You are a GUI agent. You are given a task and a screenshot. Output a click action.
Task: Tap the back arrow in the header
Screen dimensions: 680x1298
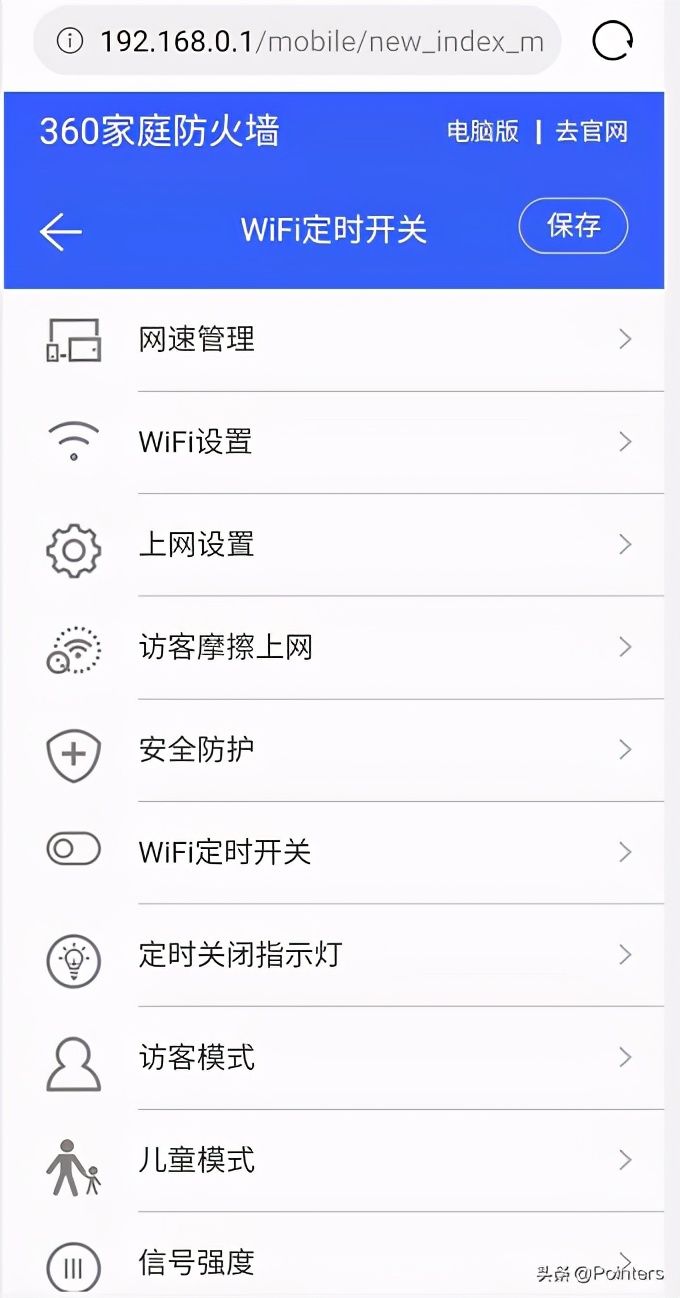tap(60, 231)
